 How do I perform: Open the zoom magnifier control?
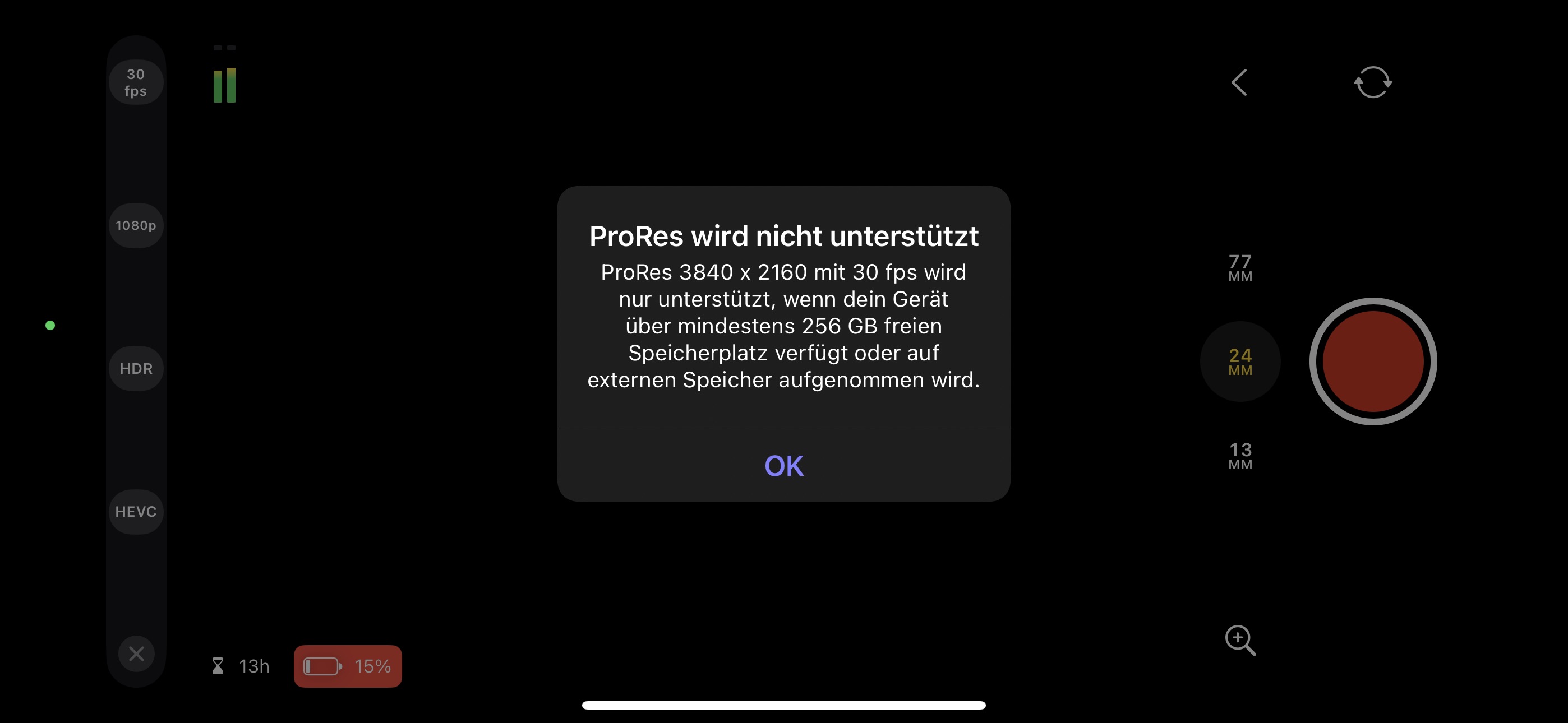pos(1240,640)
